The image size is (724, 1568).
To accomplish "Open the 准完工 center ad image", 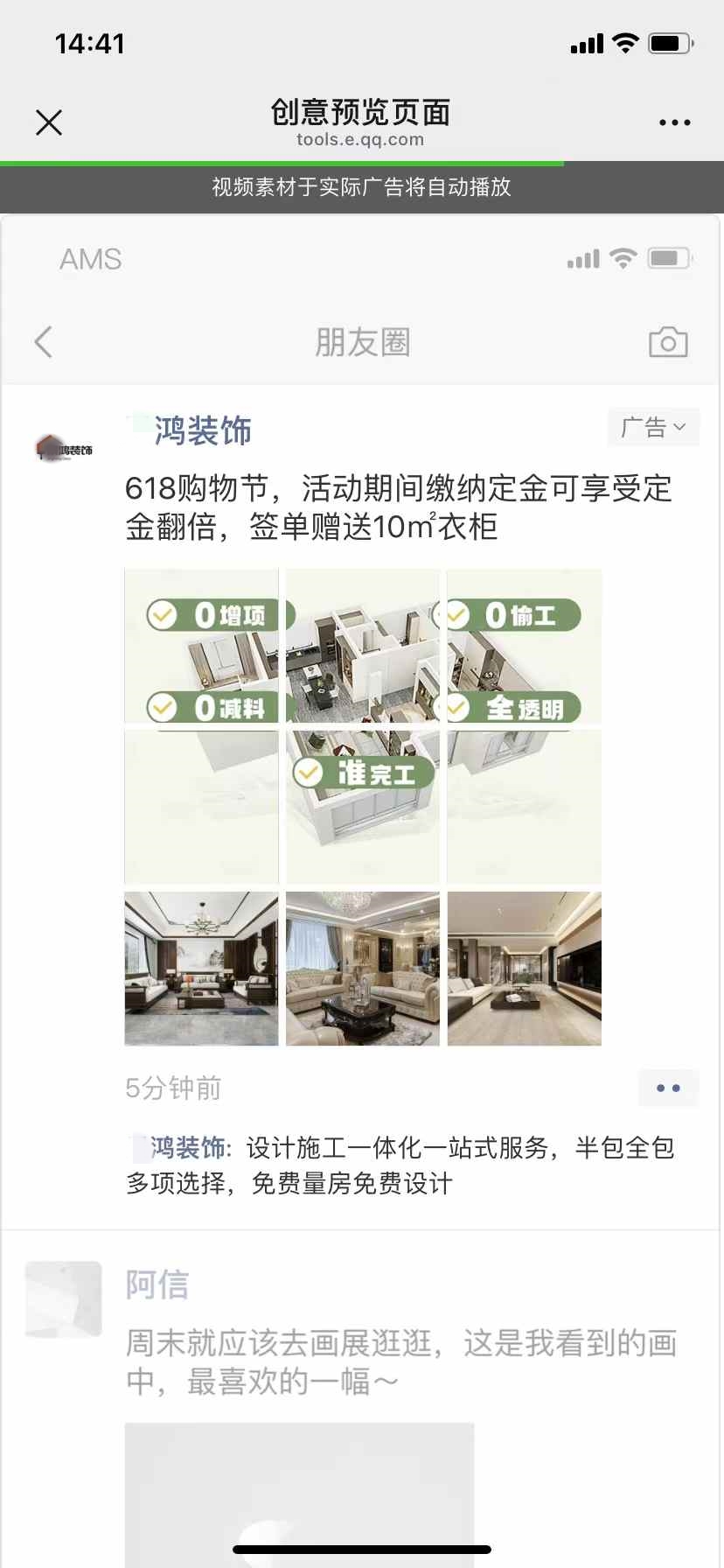I will 363,808.
